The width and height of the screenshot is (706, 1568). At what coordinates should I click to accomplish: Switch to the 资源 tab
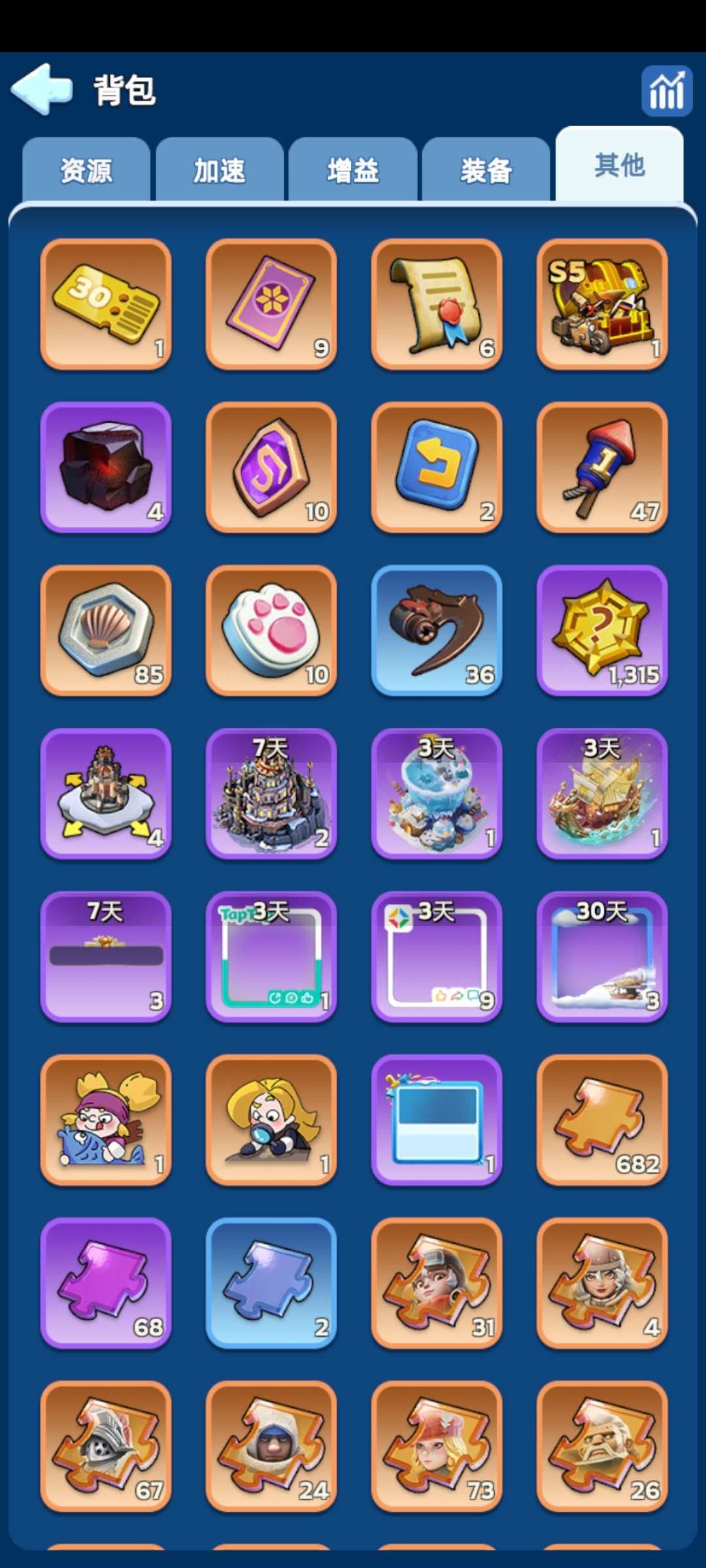pos(86,171)
